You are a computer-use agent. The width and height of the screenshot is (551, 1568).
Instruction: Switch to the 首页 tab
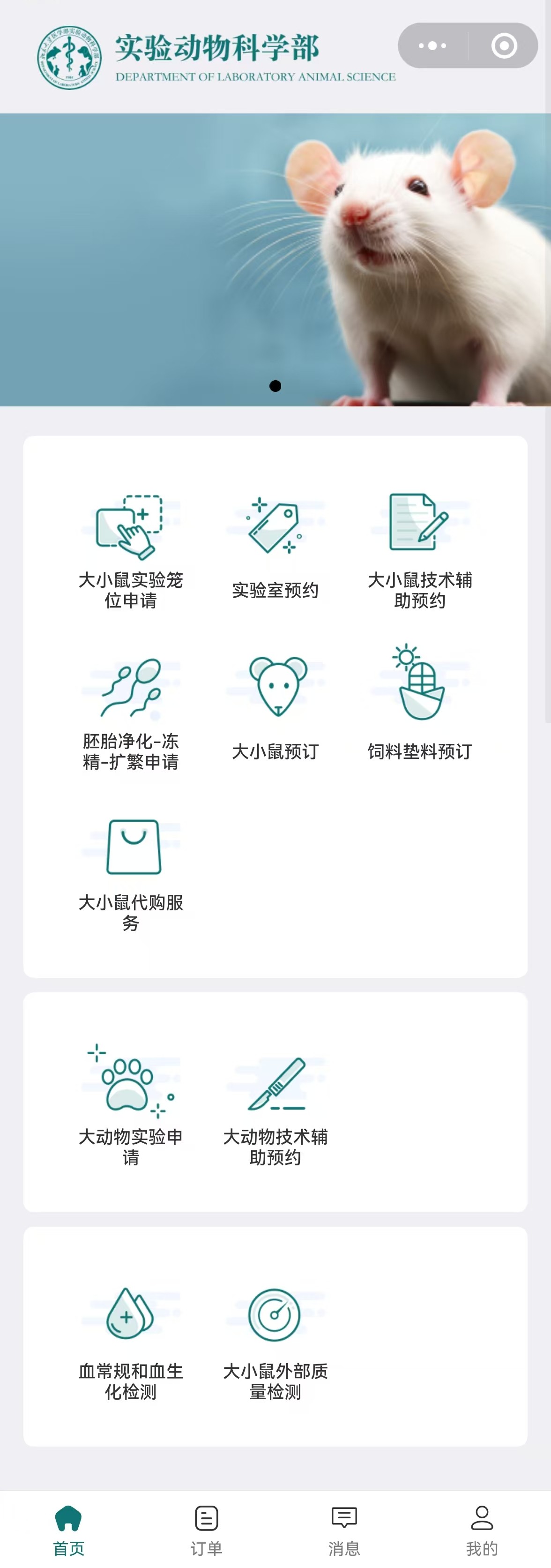coord(69,1529)
